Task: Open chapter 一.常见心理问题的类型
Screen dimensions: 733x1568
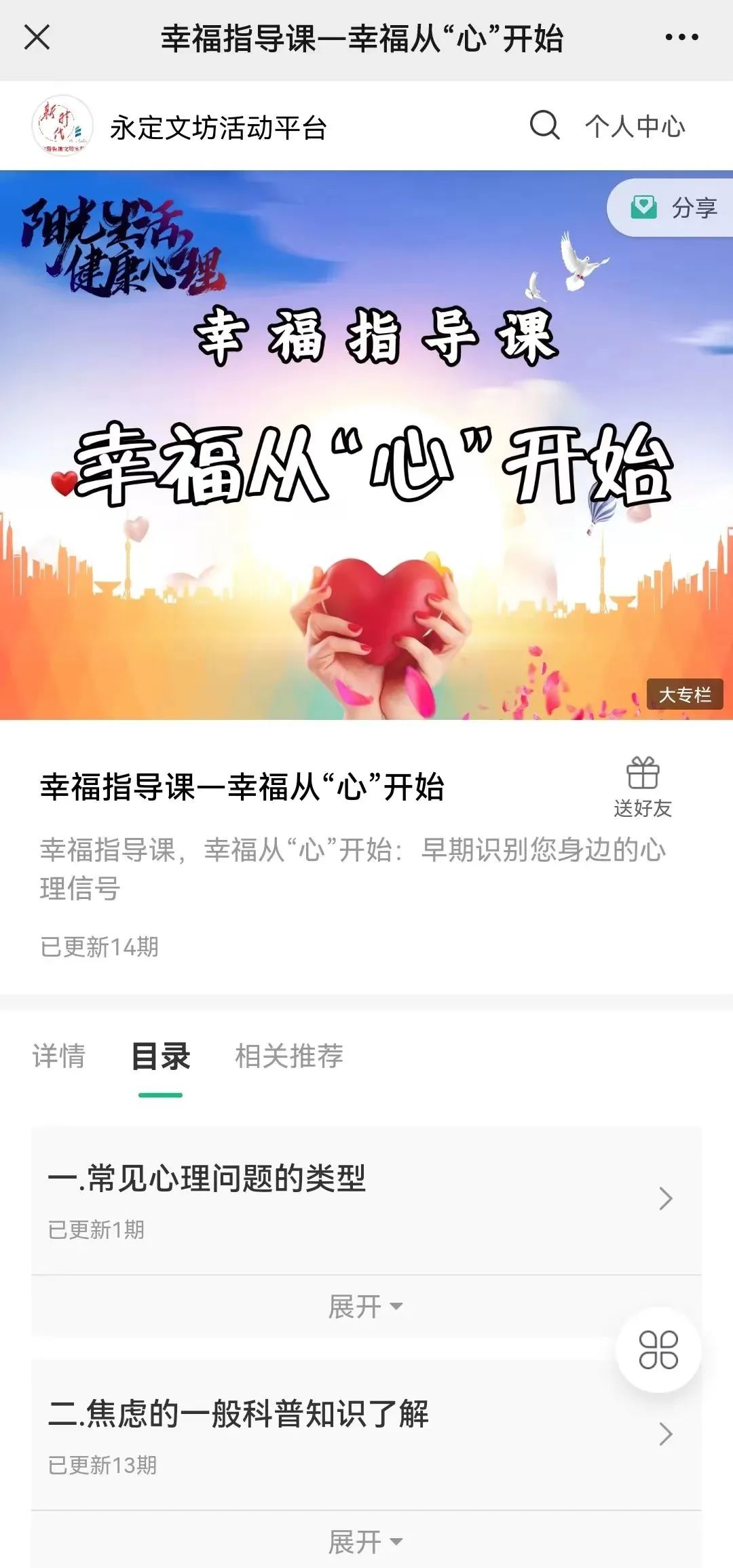Action: pos(366,1200)
